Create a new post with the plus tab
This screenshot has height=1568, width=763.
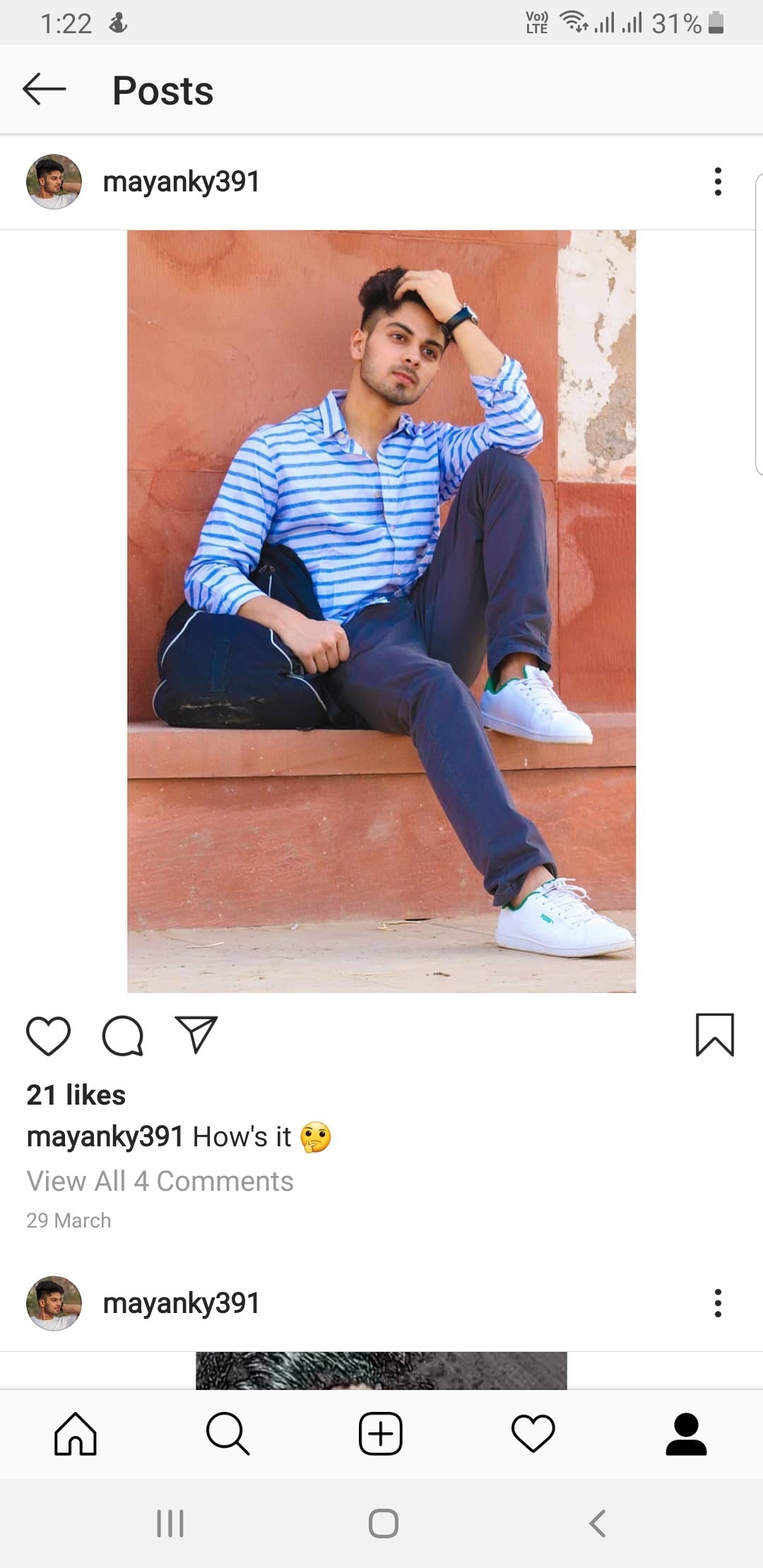click(381, 1434)
